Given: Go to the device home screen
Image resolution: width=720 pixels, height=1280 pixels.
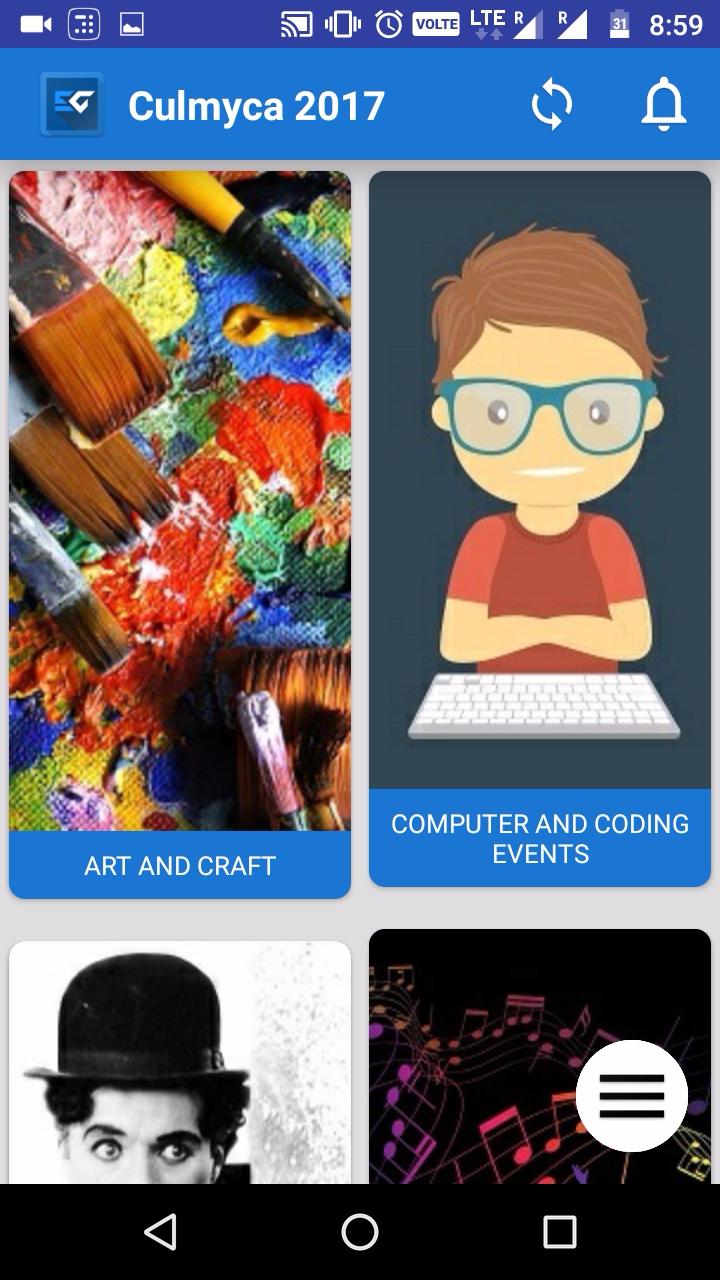Looking at the screenshot, I should tap(360, 1232).
